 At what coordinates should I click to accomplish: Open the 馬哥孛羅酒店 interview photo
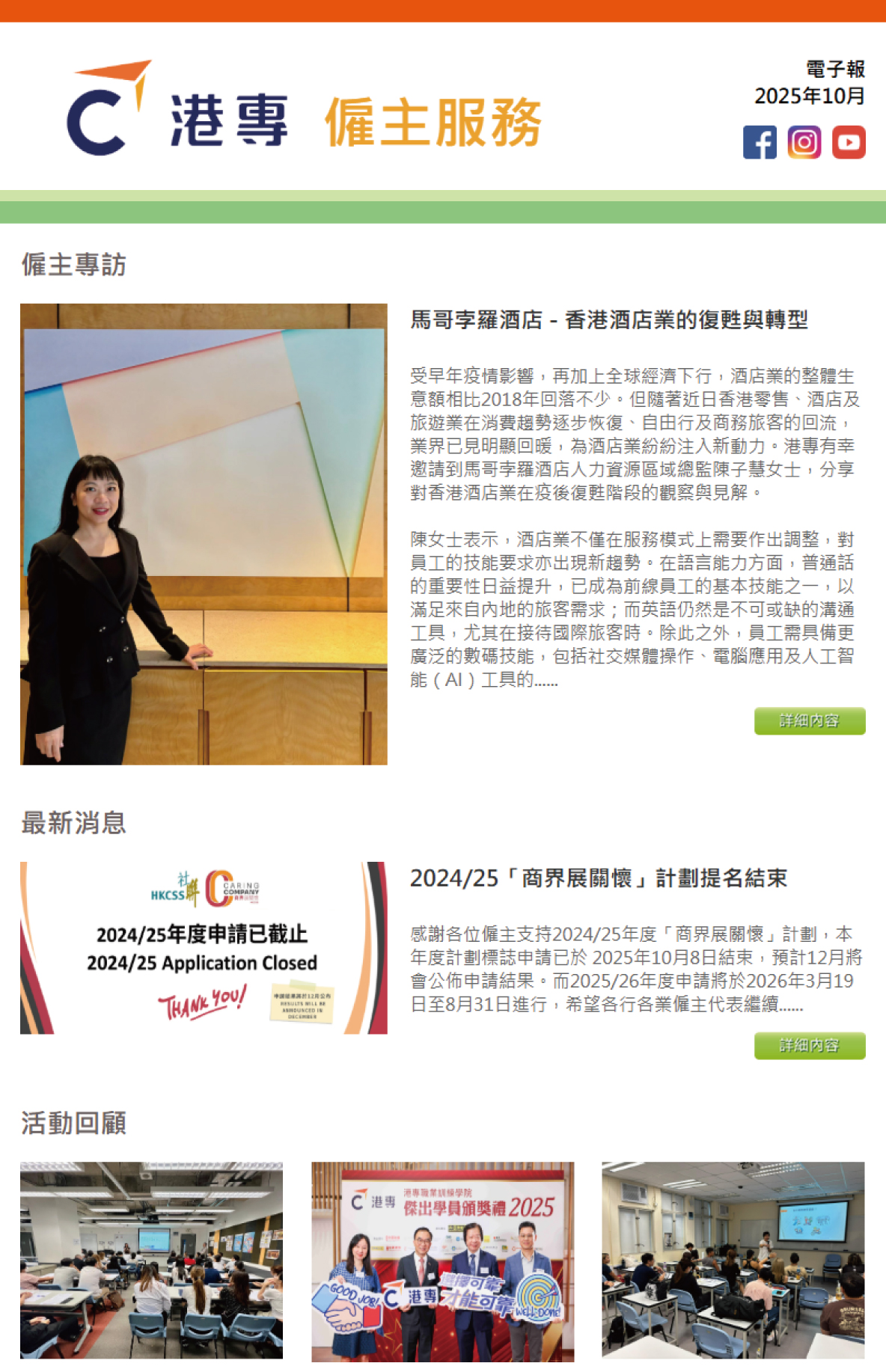pyautogui.click(x=204, y=533)
